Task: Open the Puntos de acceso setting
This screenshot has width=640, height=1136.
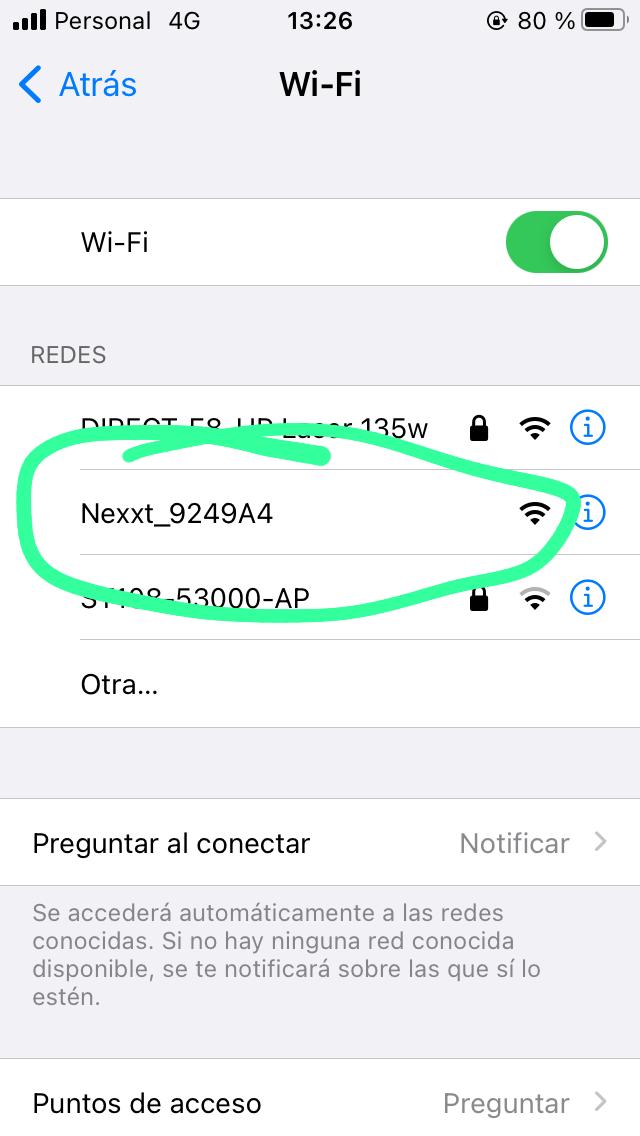Action: pos(320,1103)
